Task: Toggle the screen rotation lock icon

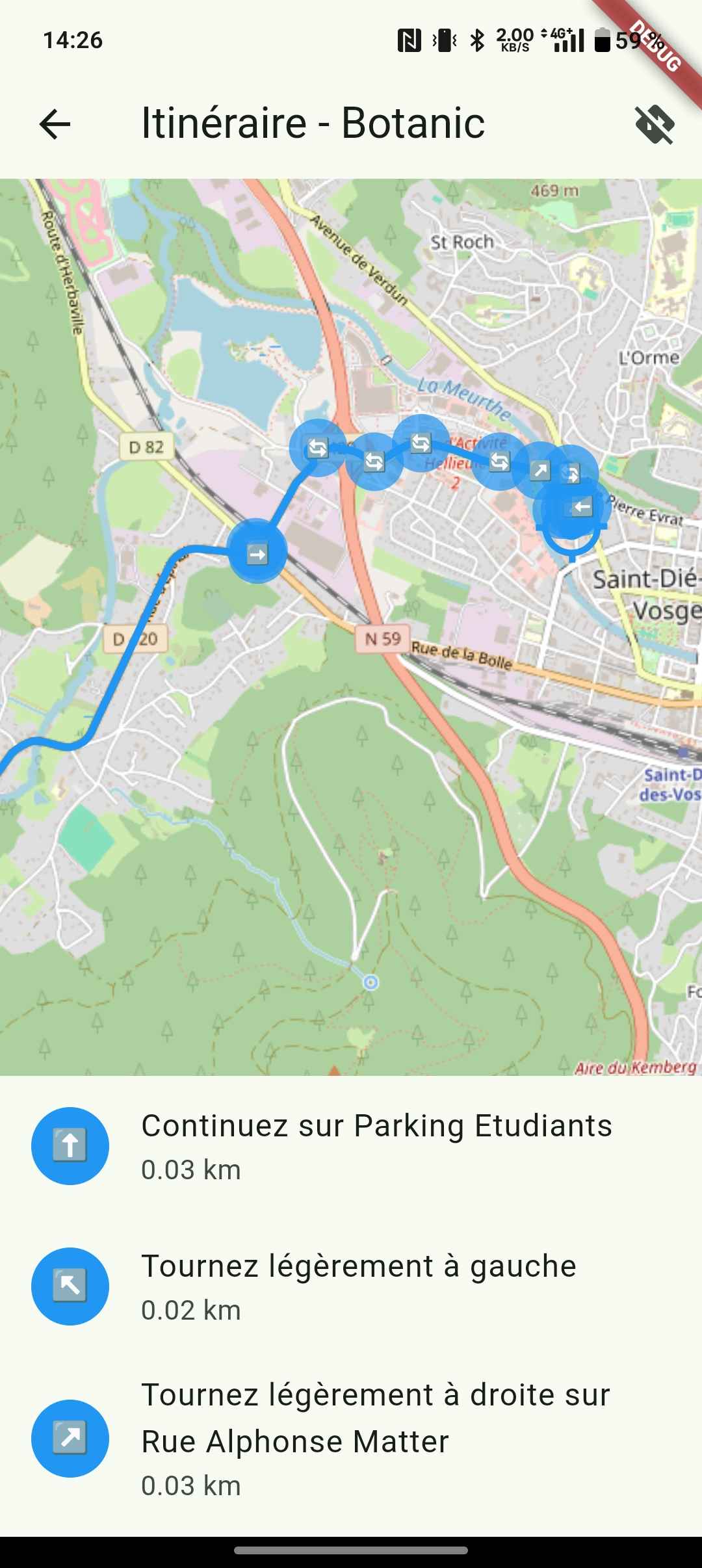Action: 655,124
